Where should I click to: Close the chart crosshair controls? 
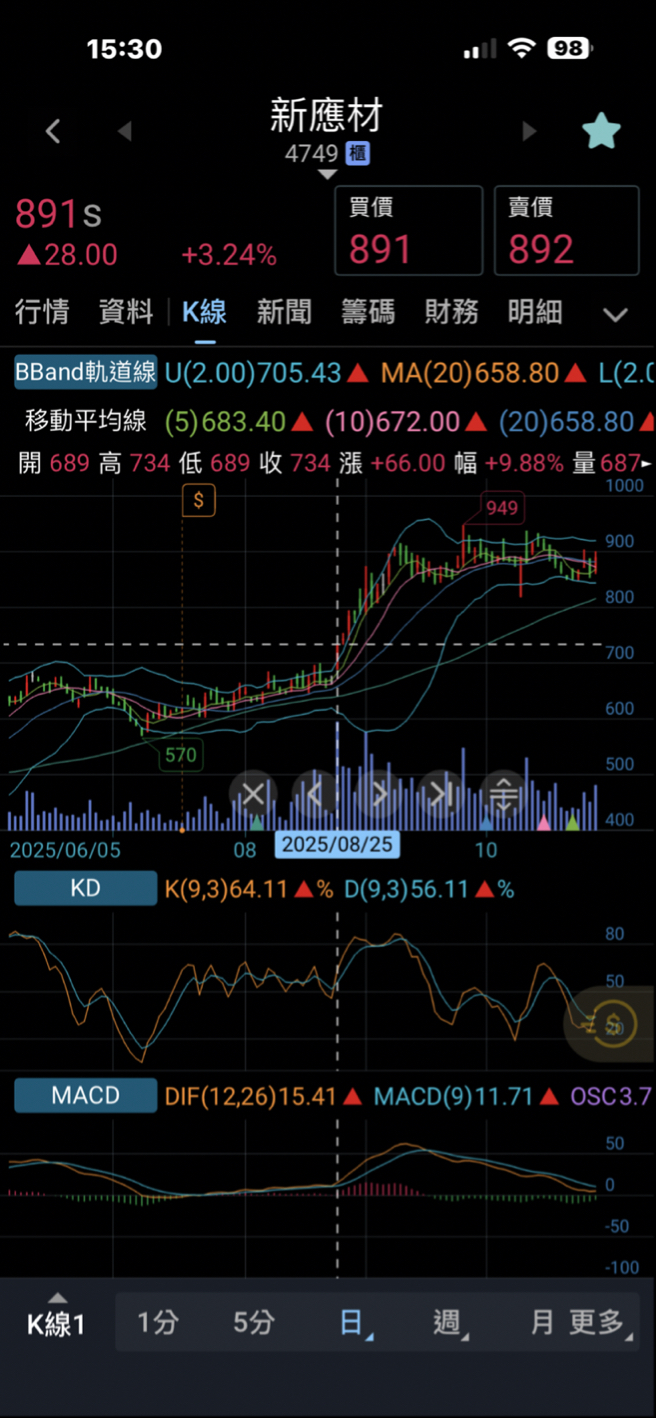(253, 795)
